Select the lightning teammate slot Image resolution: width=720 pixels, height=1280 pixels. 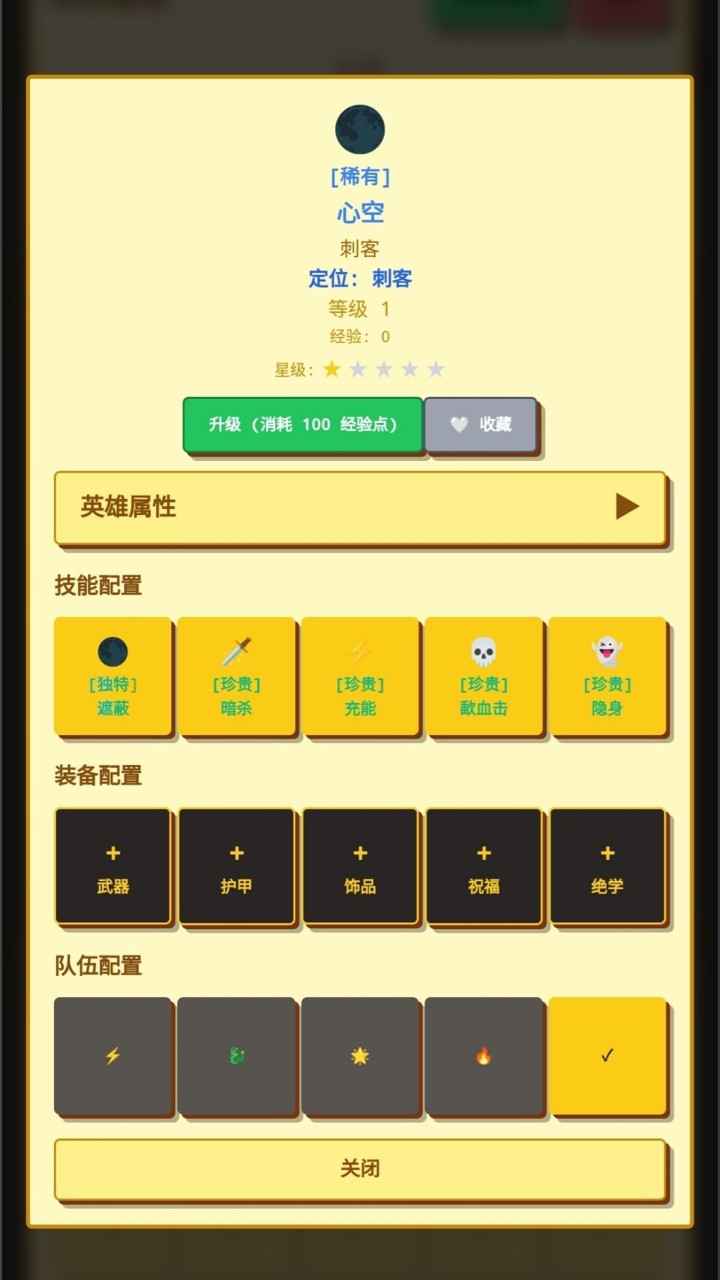113,1057
